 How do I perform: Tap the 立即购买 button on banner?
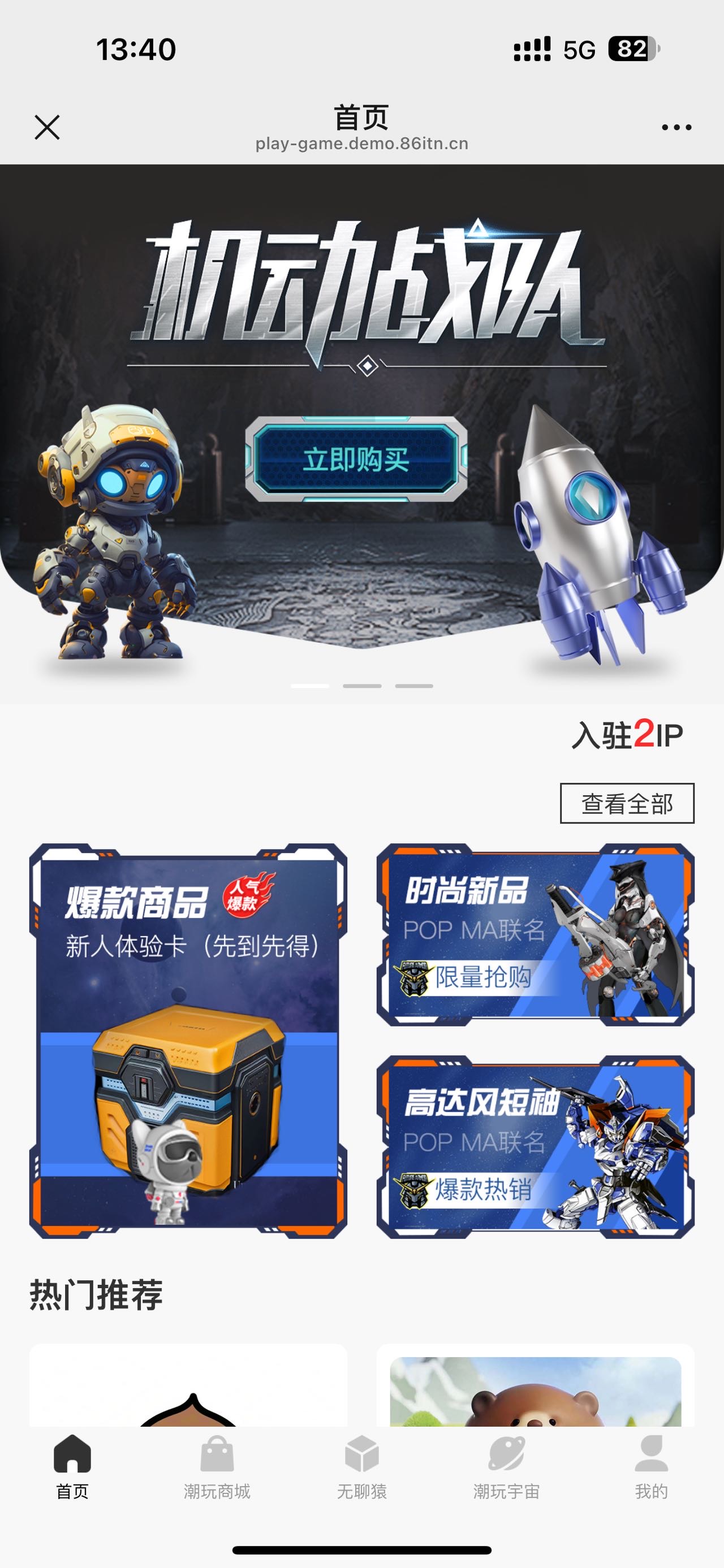pos(356,459)
